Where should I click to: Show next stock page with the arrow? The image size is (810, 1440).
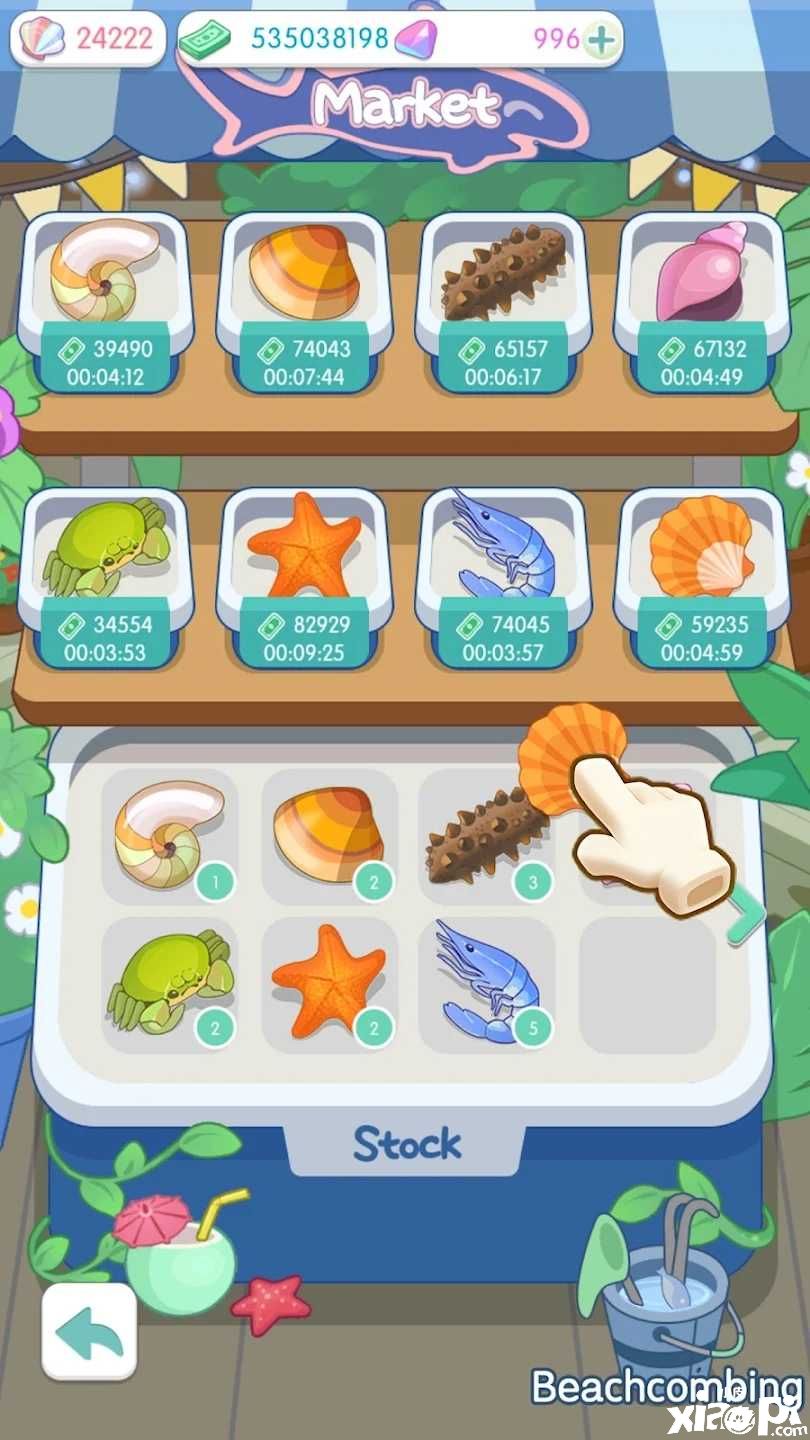tap(745, 918)
